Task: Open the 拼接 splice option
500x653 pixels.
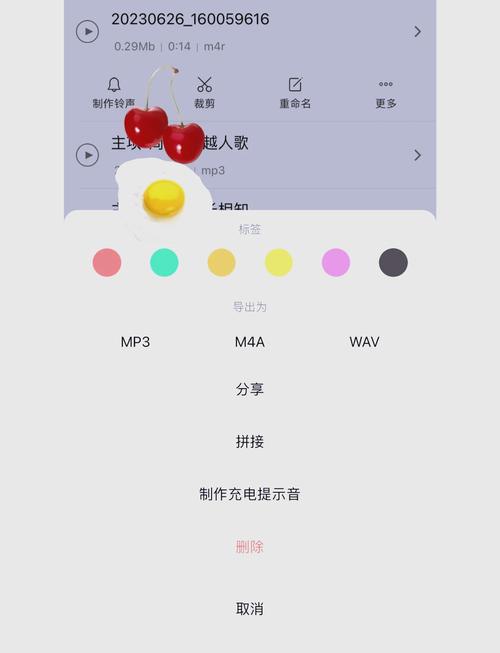Action: pos(250,441)
